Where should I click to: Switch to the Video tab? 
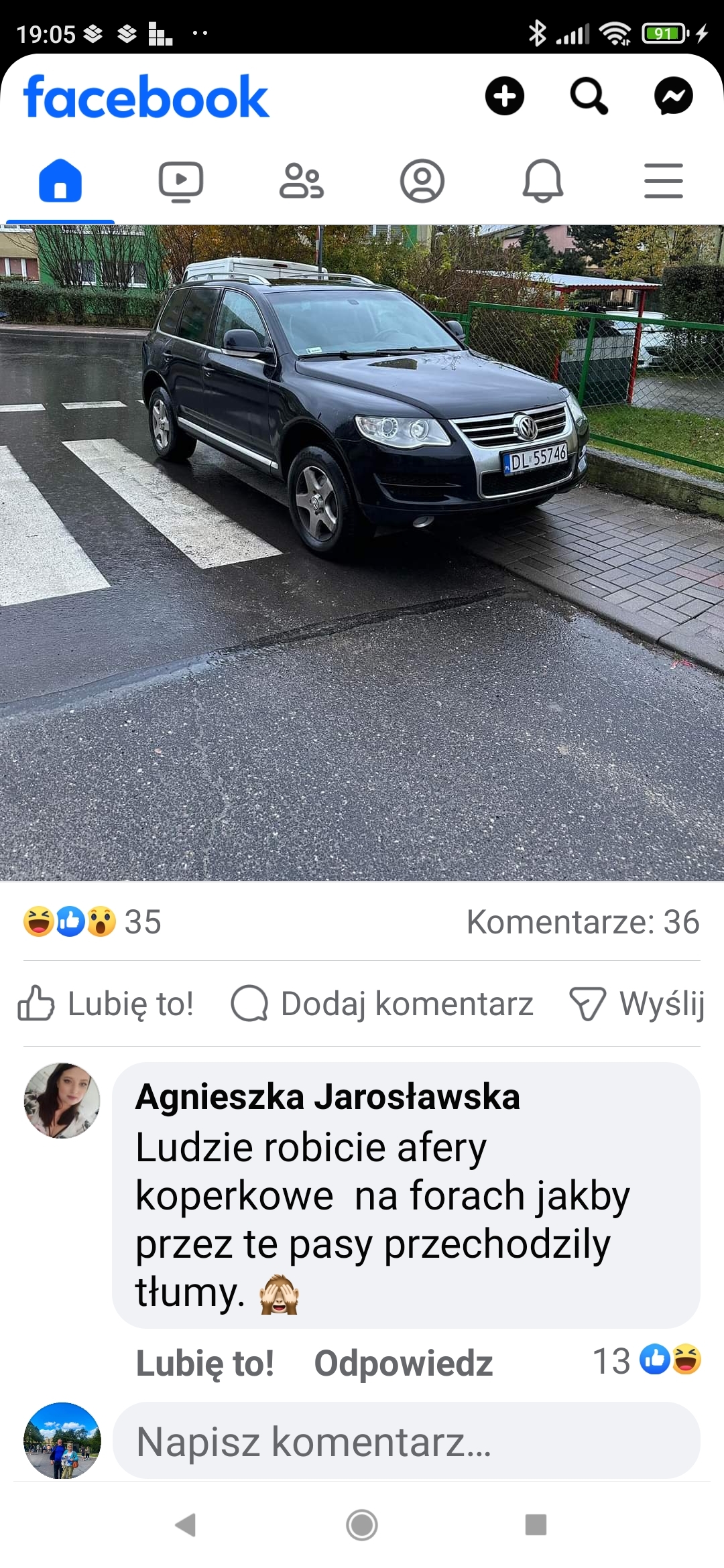click(181, 181)
